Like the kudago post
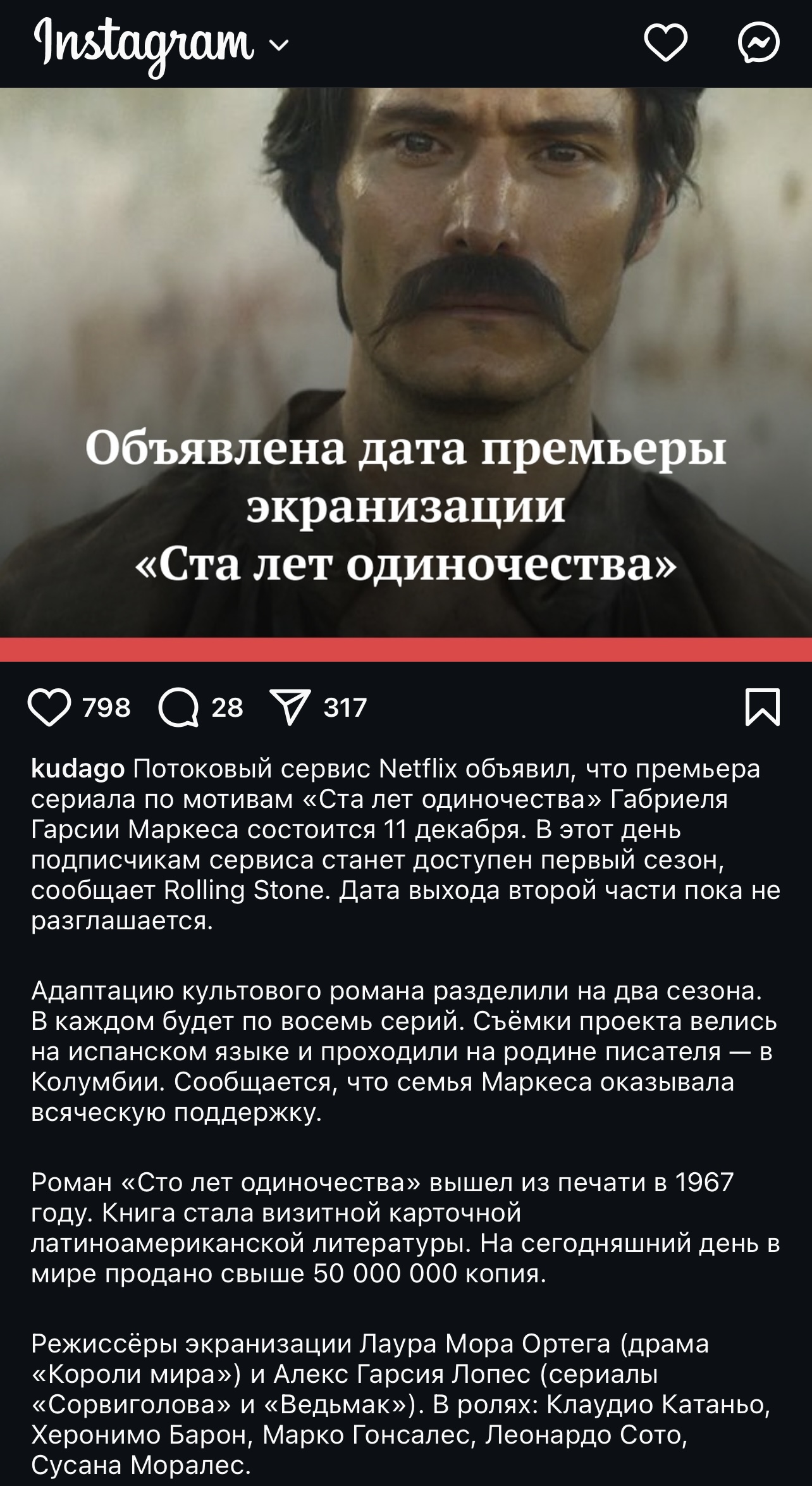Viewport: 812px width, 1486px height. click(50, 707)
